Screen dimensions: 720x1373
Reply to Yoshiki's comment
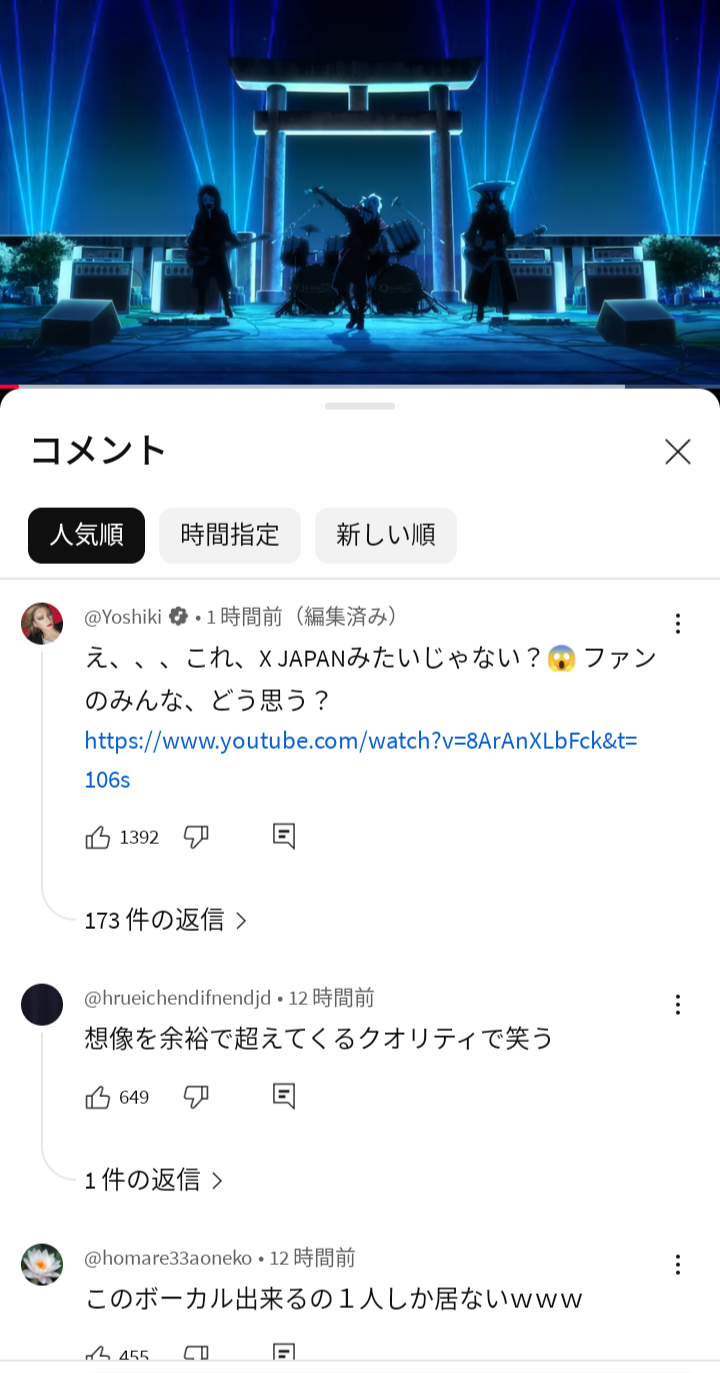click(x=284, y=837)
